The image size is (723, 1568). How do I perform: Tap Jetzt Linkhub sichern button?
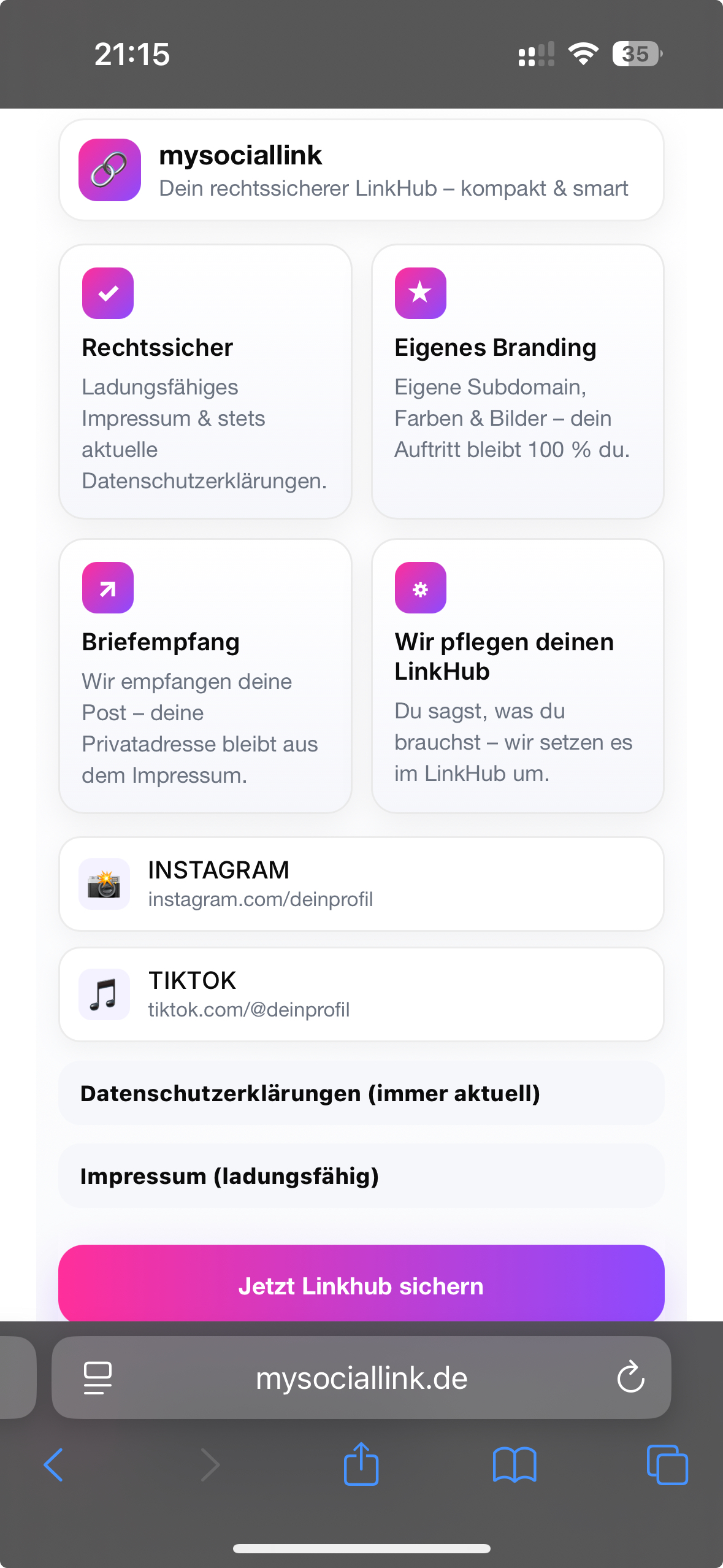point(361,1285)
